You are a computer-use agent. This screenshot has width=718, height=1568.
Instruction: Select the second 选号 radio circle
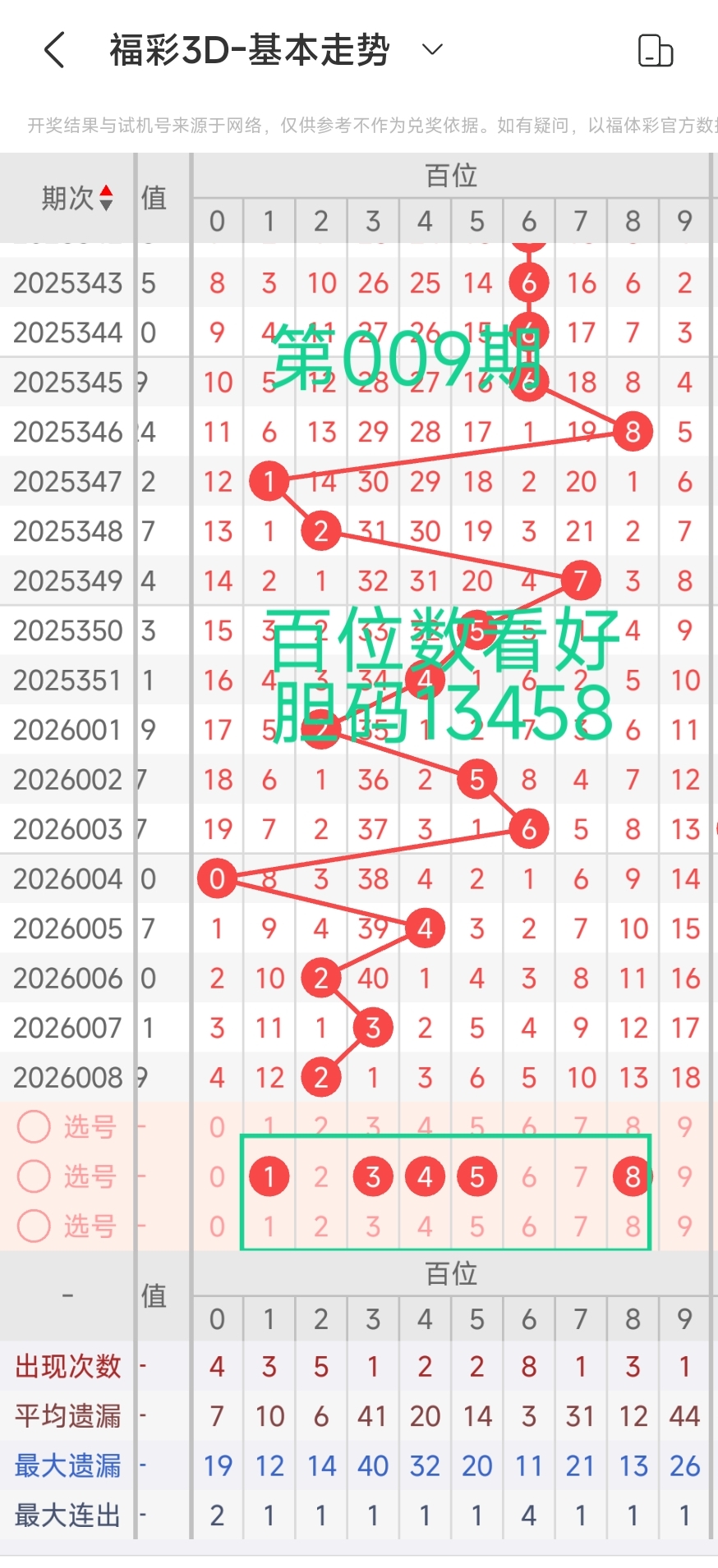pyautogui.click(x=34, y=1176)
